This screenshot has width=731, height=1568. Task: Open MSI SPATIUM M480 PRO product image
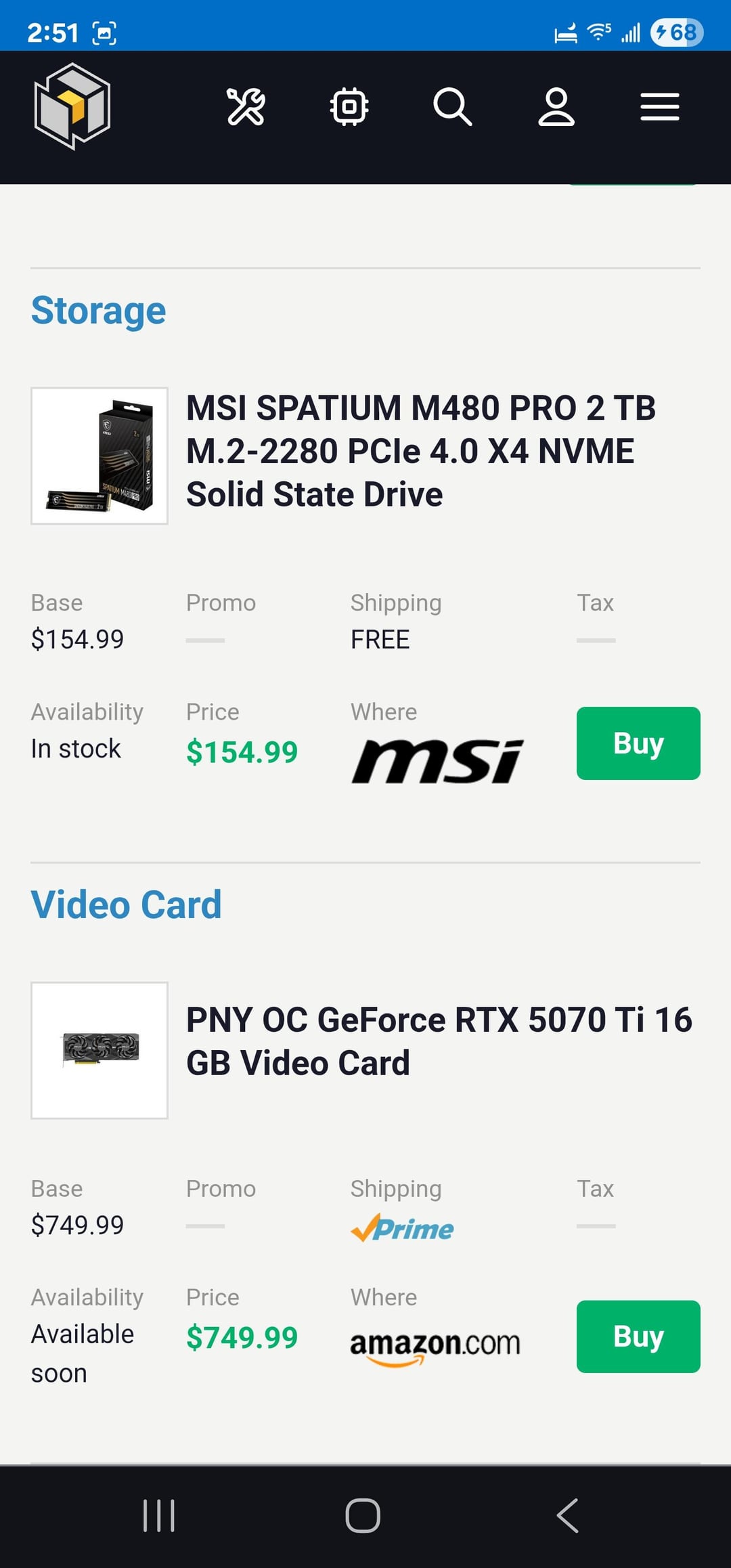coord(99,456)
